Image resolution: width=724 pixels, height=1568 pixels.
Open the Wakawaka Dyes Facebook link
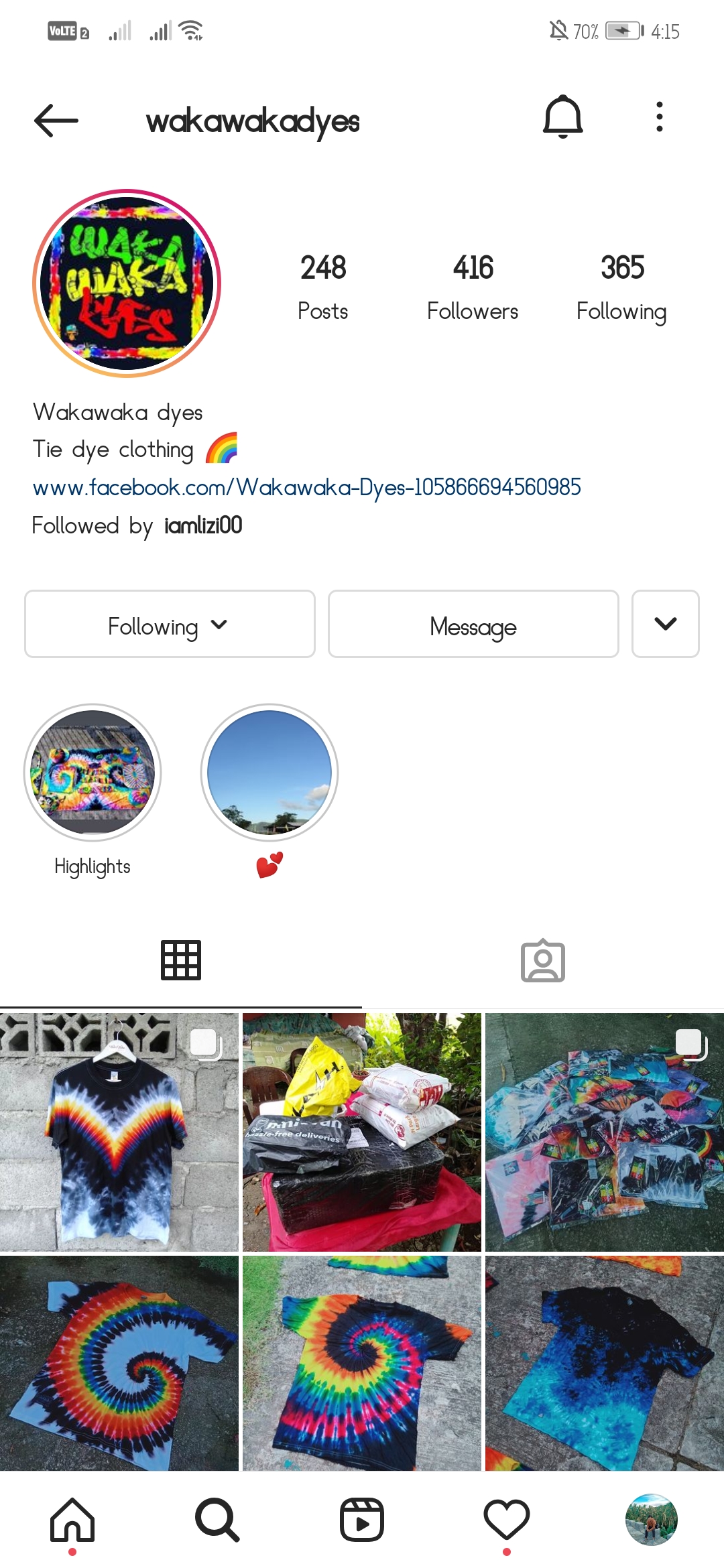[306, 487]
